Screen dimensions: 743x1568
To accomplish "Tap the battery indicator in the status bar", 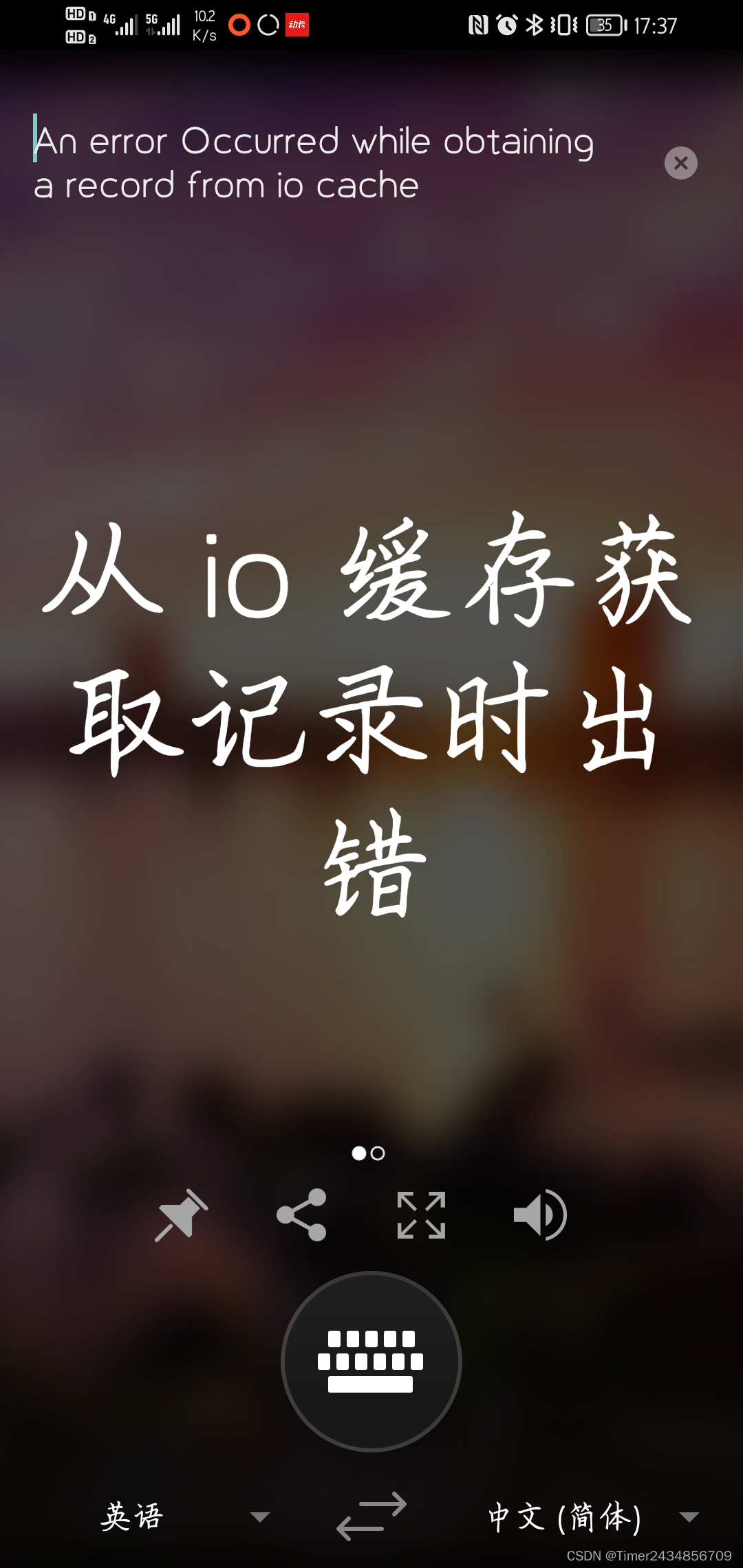I will pos(604,25).
